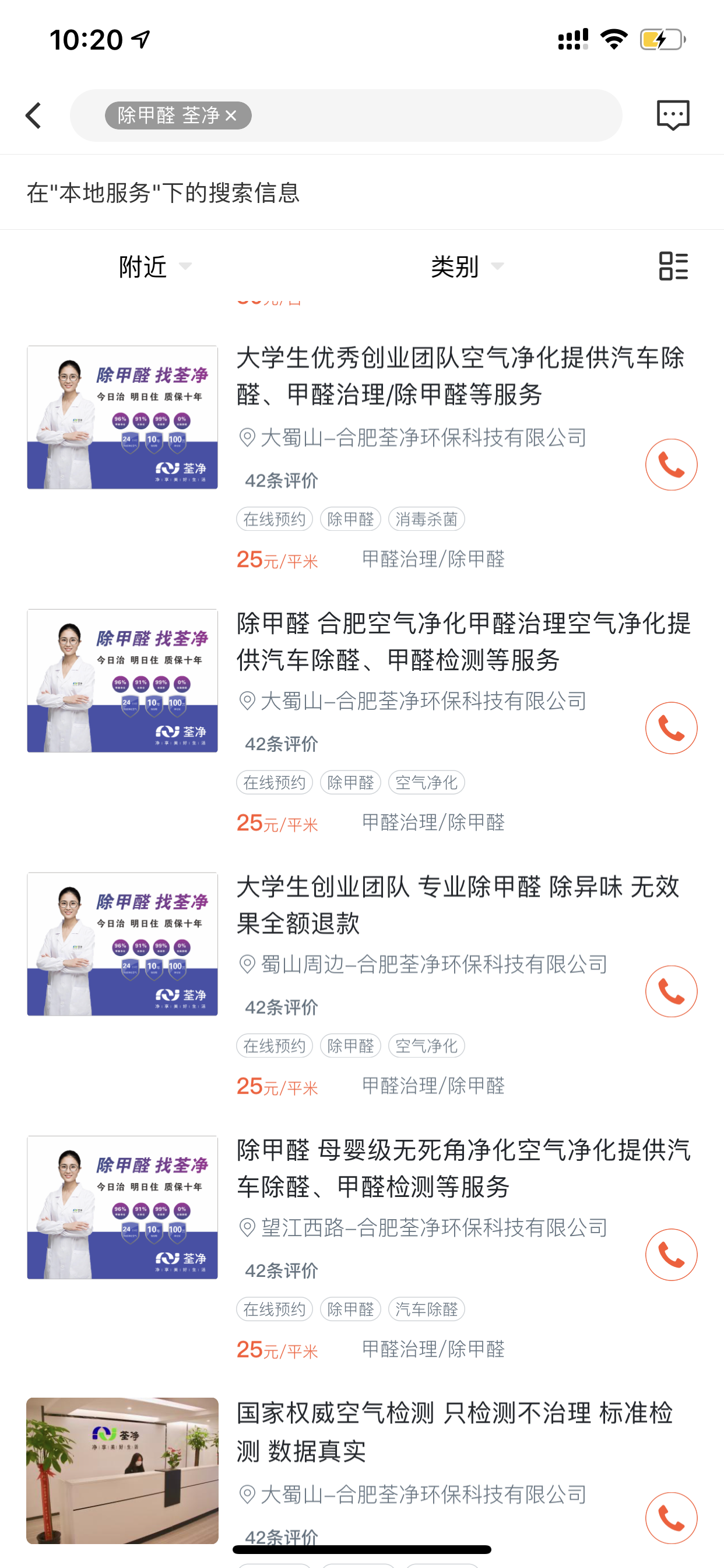Call the 母婴级无死角净化 listing's phone button
724x1568 pixels.
pos(671,1255)
